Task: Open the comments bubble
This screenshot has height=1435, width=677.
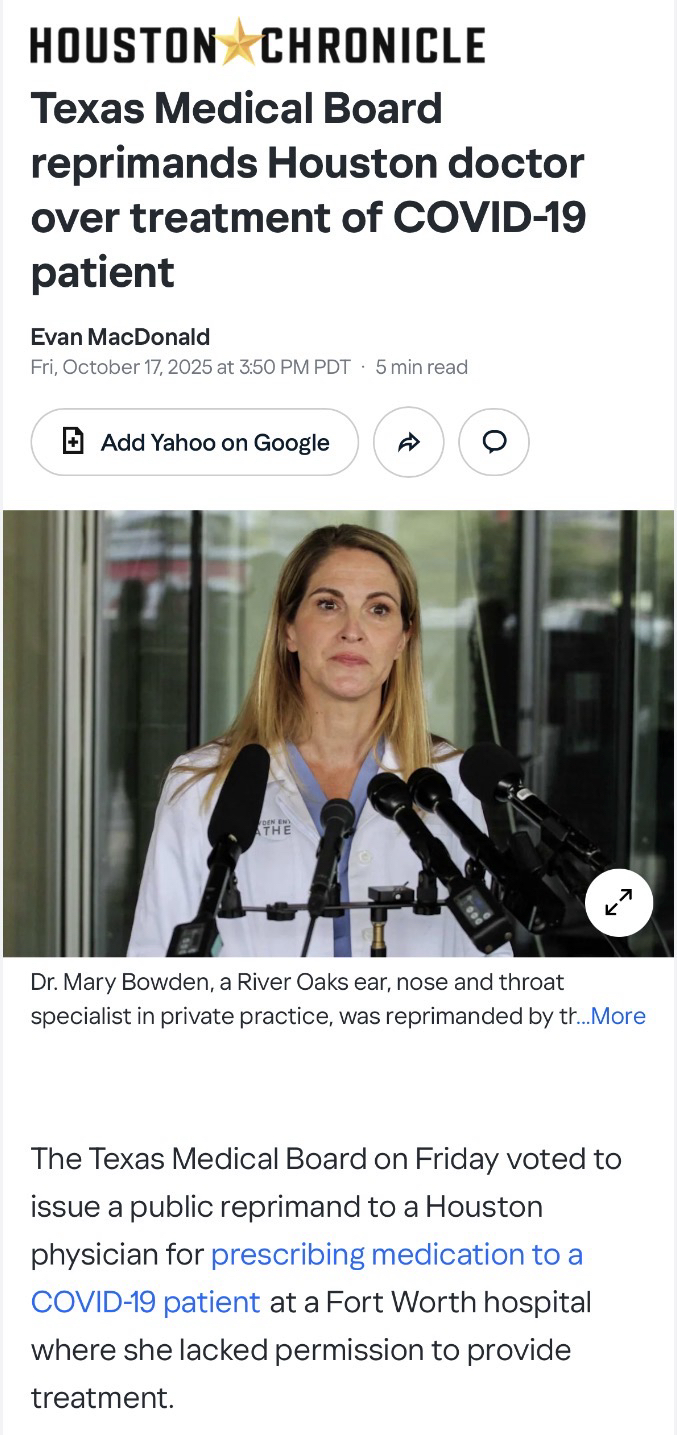Action: coord(494,442)
